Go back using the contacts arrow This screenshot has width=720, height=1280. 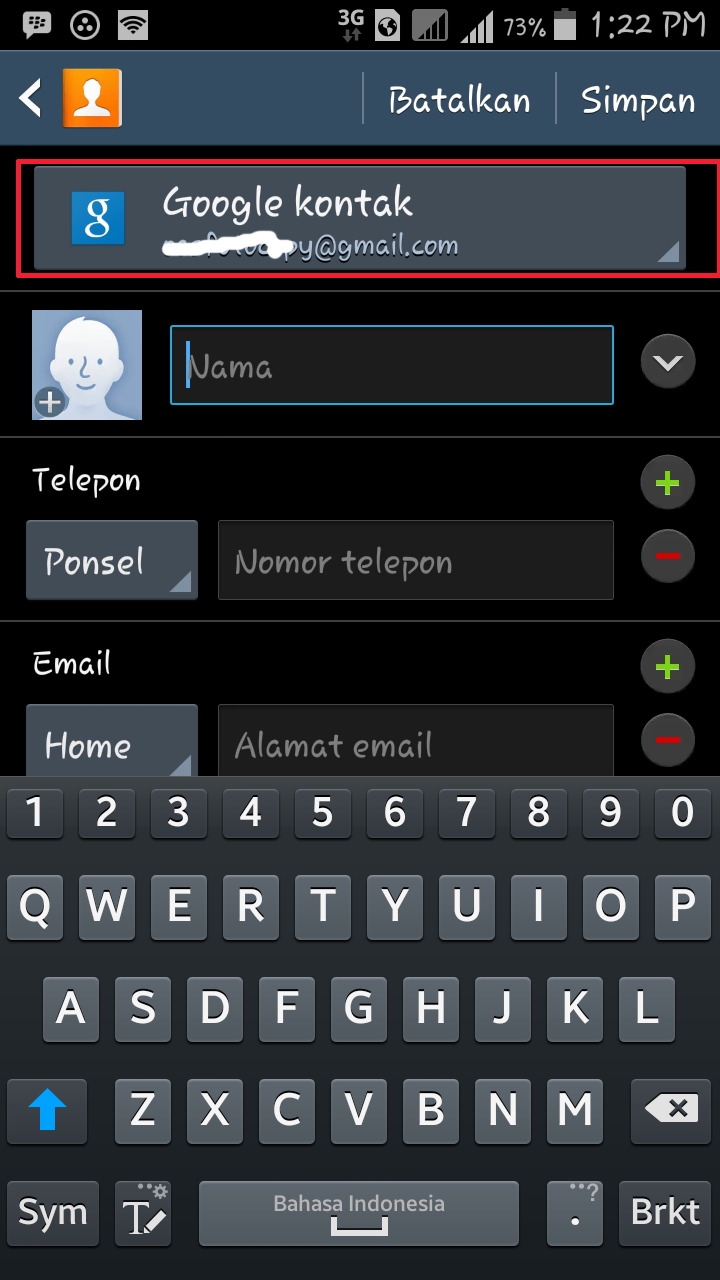click(68, 98)
